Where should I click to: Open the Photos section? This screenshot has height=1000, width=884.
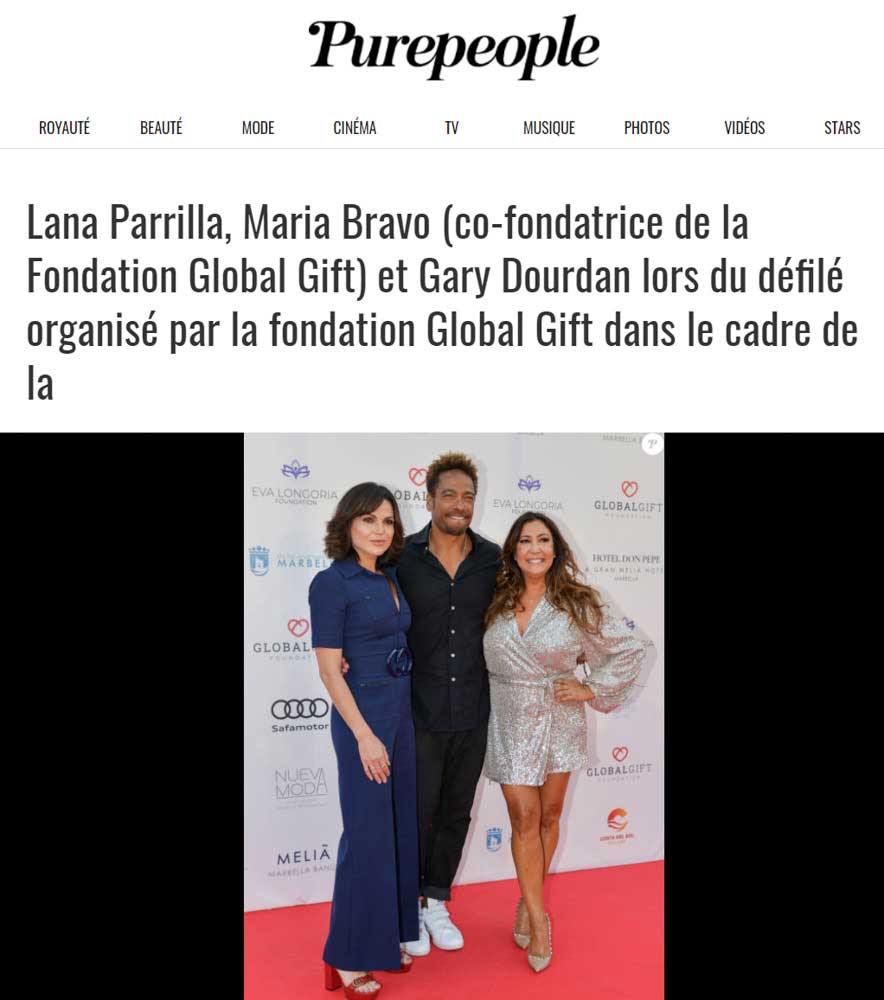pyautogui.click(x=647, y=128)
